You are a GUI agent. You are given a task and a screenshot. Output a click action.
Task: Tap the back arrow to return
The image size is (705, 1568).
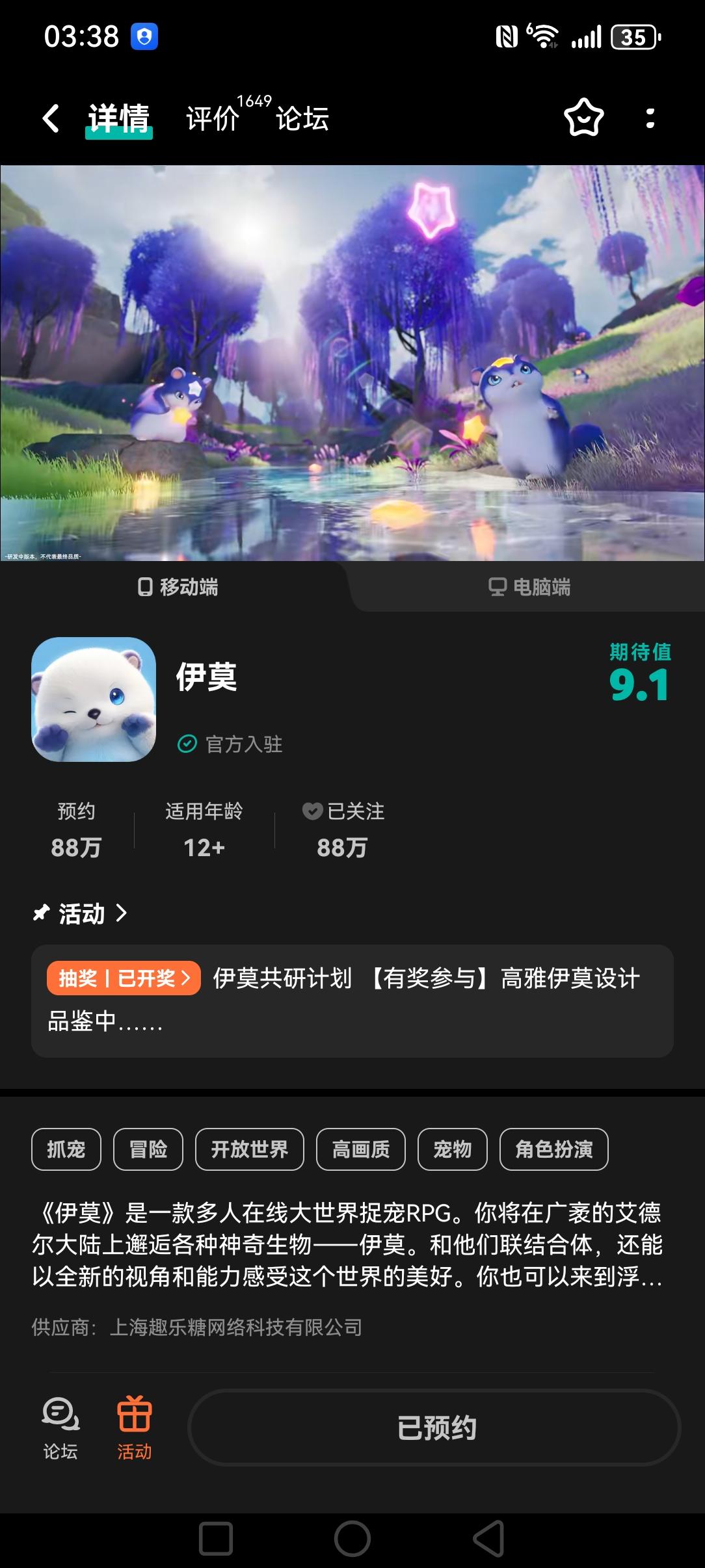click(x=51, y=119)
